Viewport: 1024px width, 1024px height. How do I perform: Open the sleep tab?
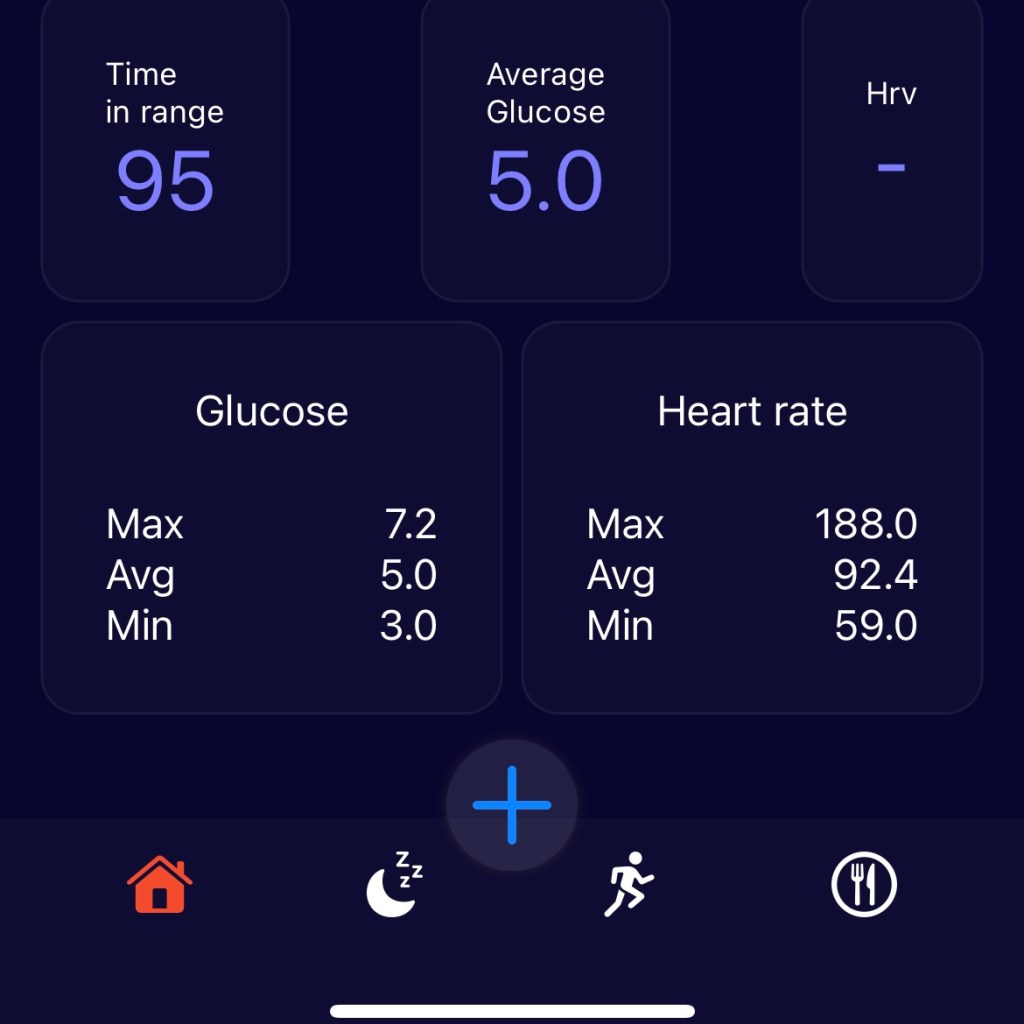coord(393,884)
